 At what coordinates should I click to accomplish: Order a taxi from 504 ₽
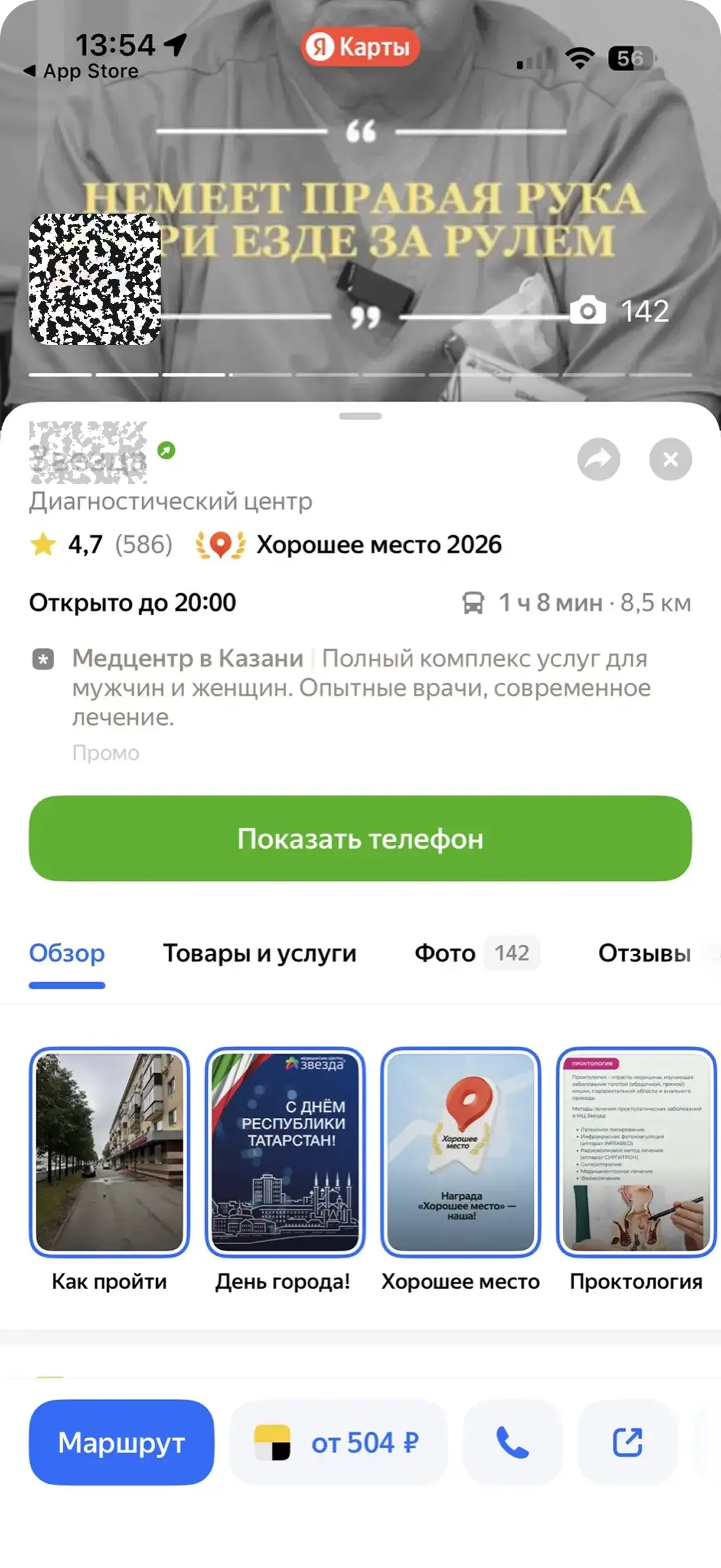pos(338,1442)
